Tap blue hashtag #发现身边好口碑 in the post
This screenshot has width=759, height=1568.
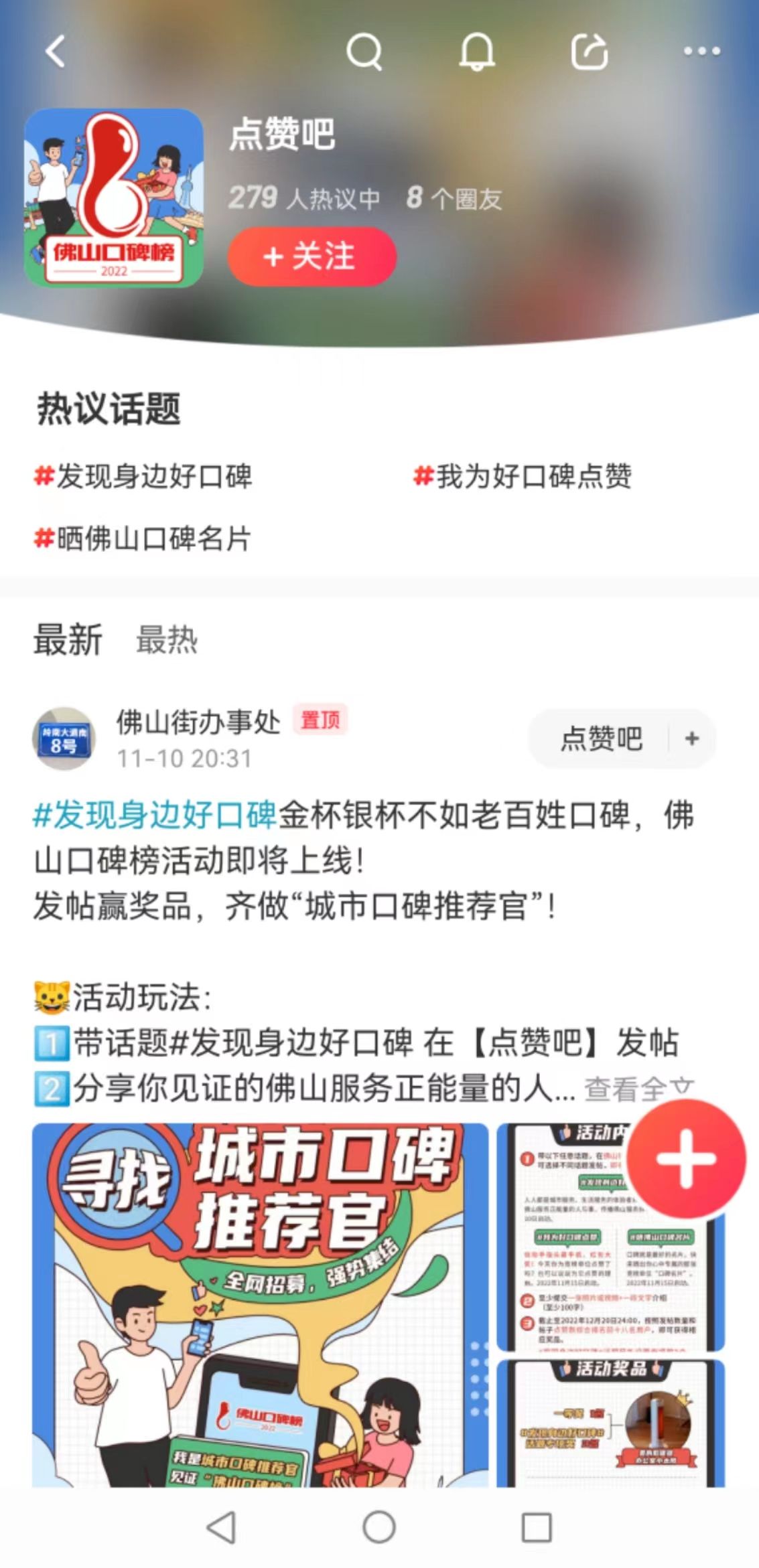(x=155, y=815)
